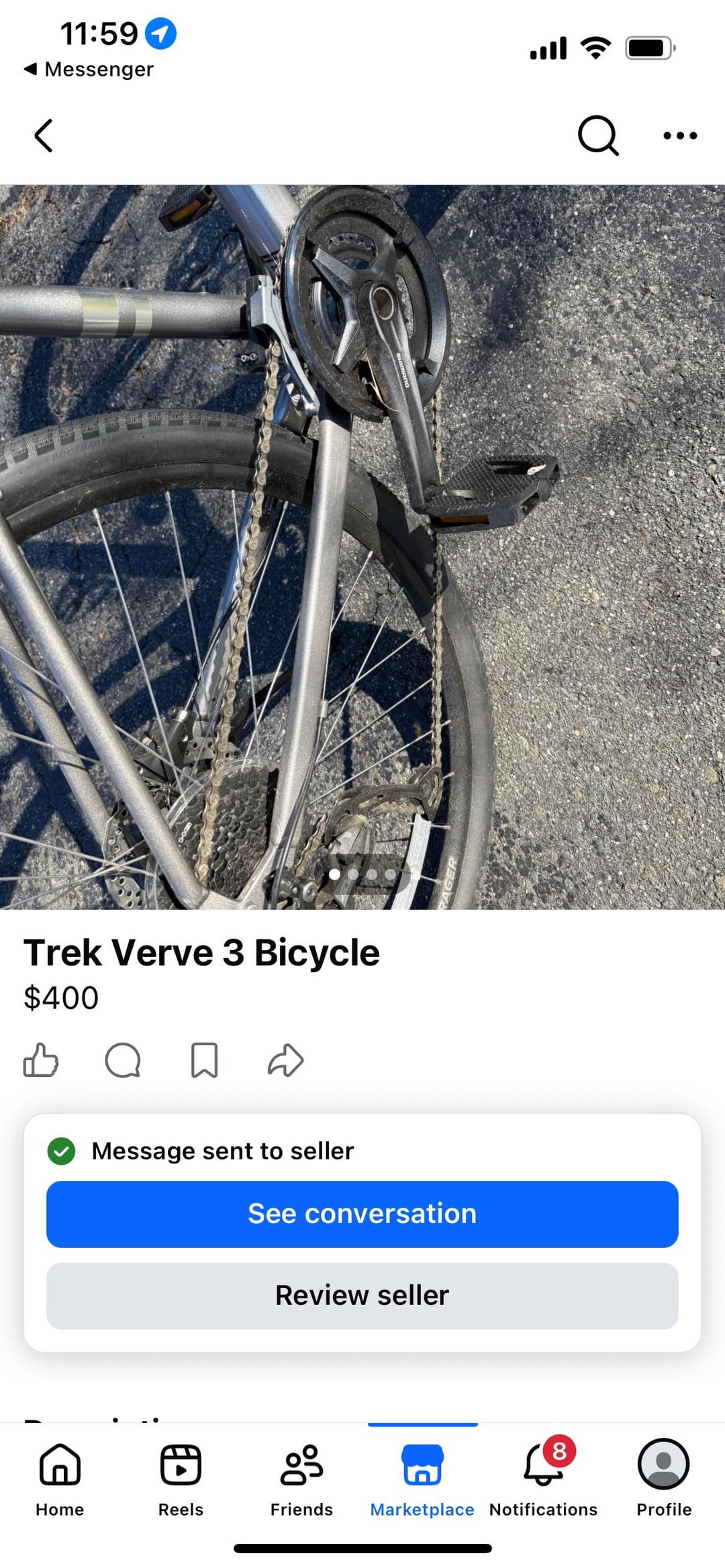Share the Trek Verve 3 listing

click(x=285, y=1060)
